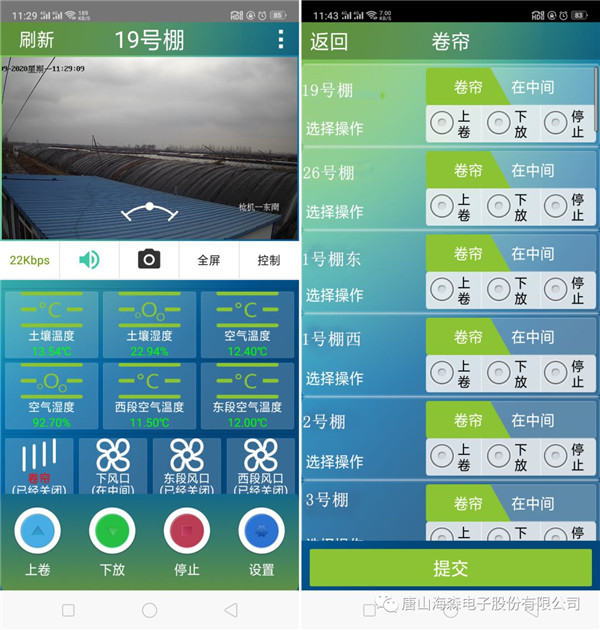Tap the round 上卷 button

pyautogui.click(x=38, y=531)
